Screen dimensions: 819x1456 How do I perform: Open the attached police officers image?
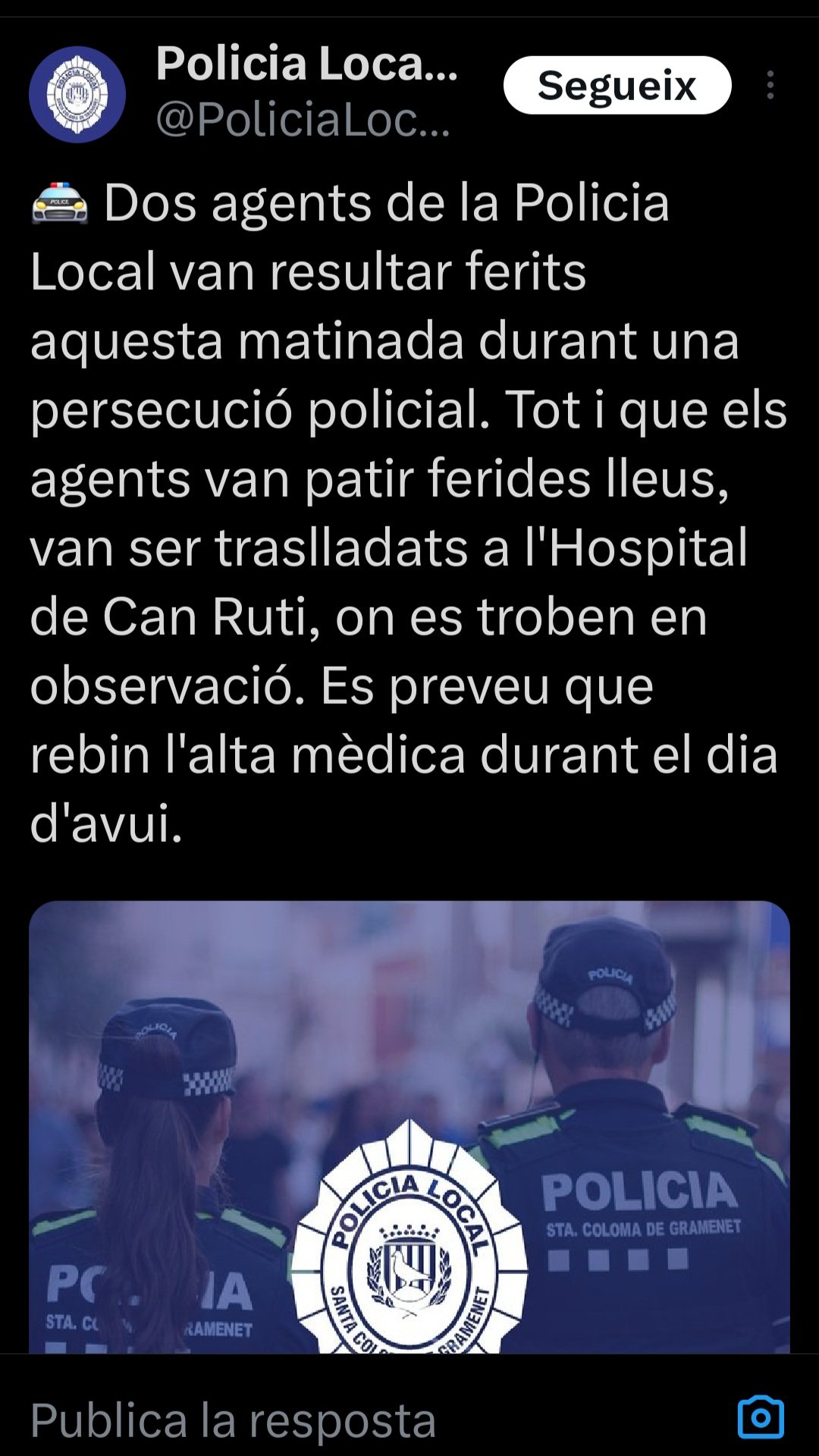pos(409,1126)
